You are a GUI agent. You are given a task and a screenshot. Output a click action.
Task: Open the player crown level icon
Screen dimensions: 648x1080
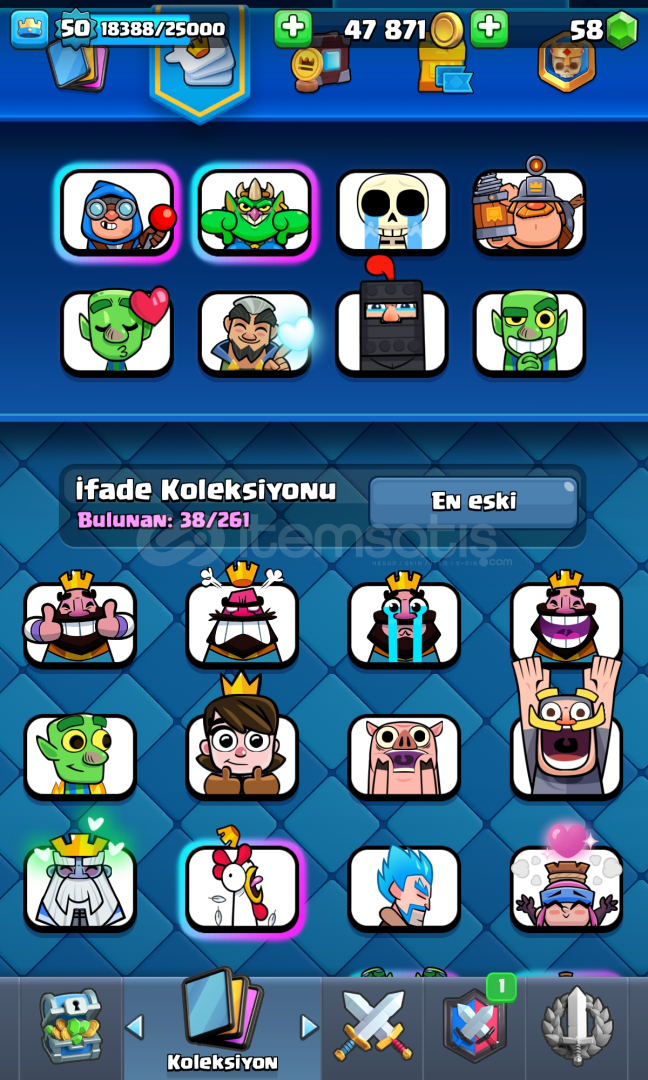30,30
